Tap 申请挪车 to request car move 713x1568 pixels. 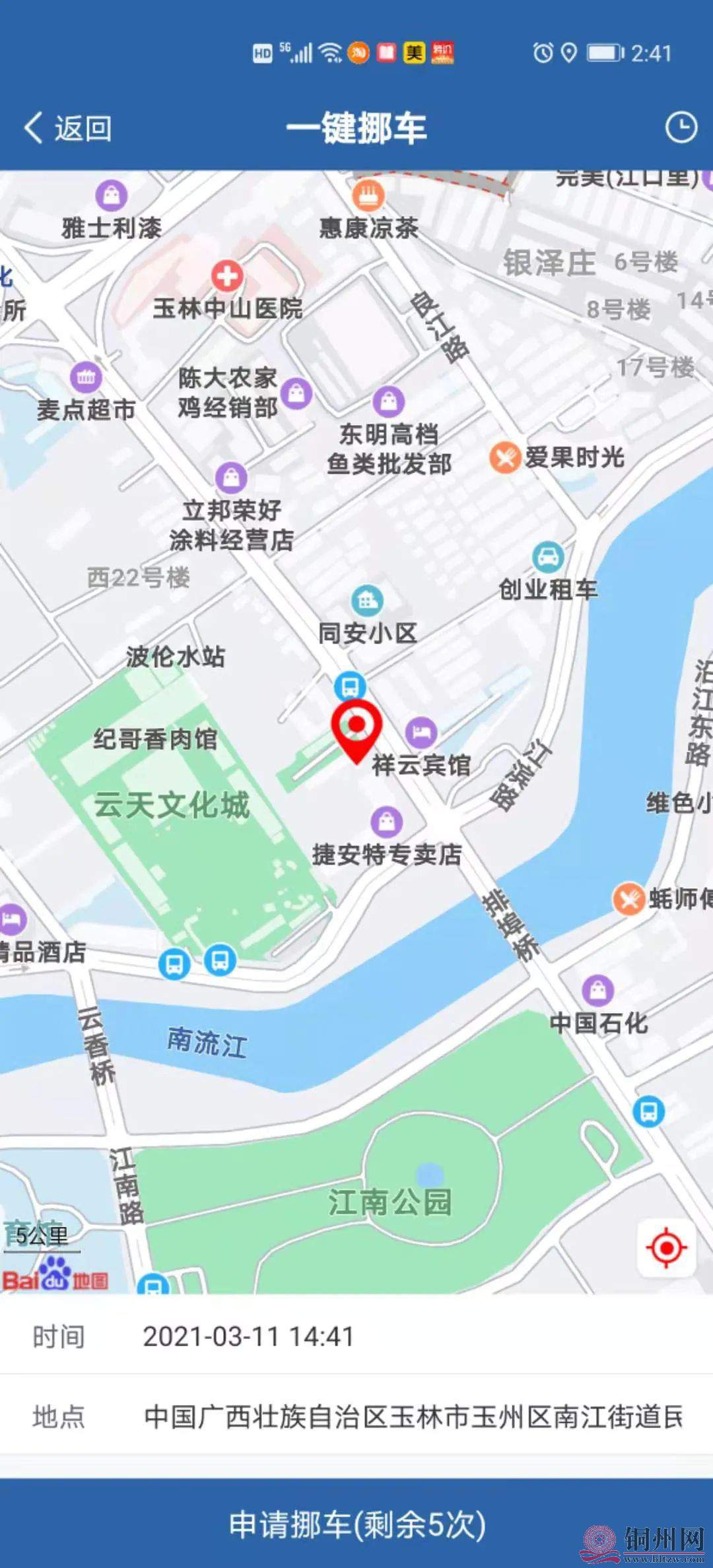(356, 1524)
